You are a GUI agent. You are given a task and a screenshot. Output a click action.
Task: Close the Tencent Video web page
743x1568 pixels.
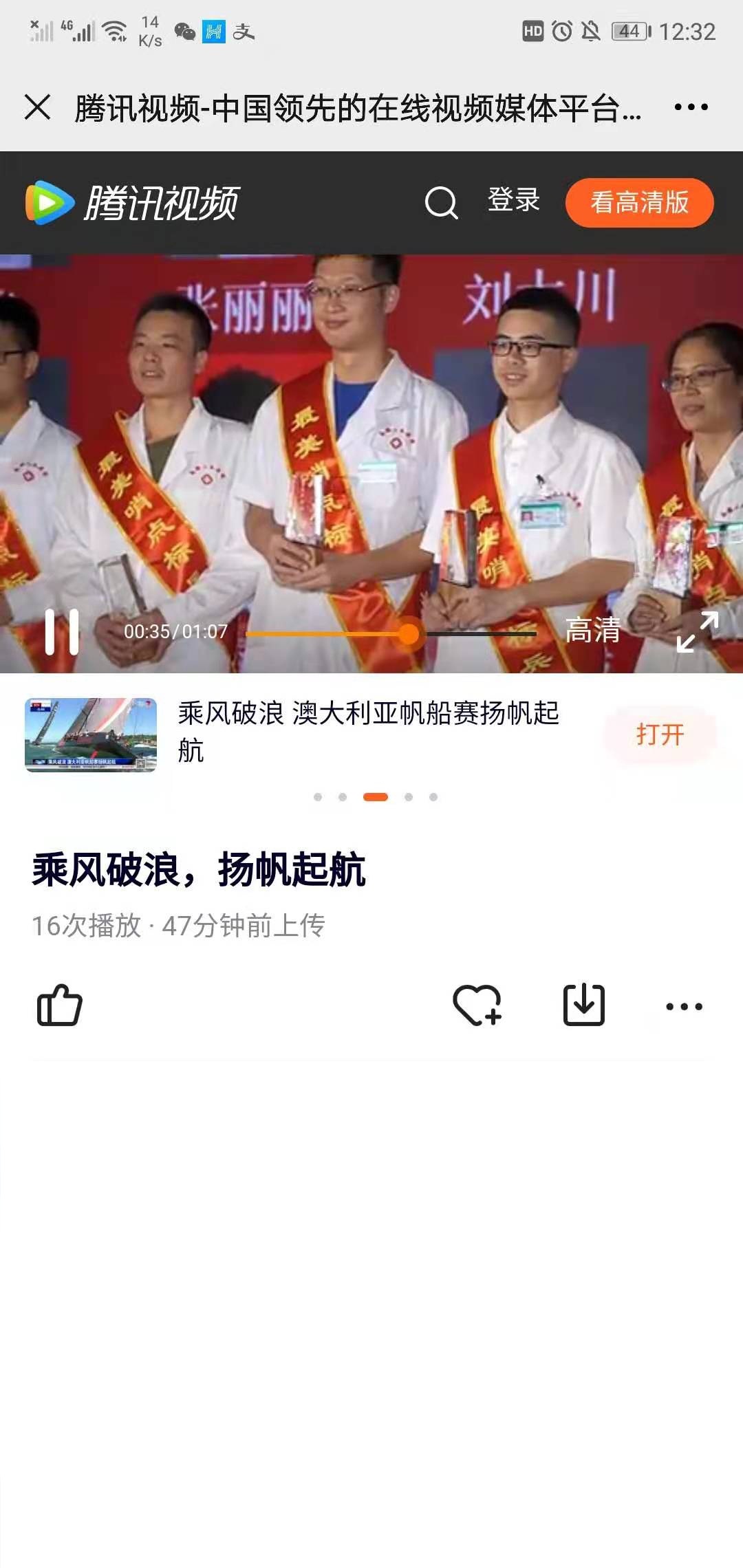tap(37, 107)
